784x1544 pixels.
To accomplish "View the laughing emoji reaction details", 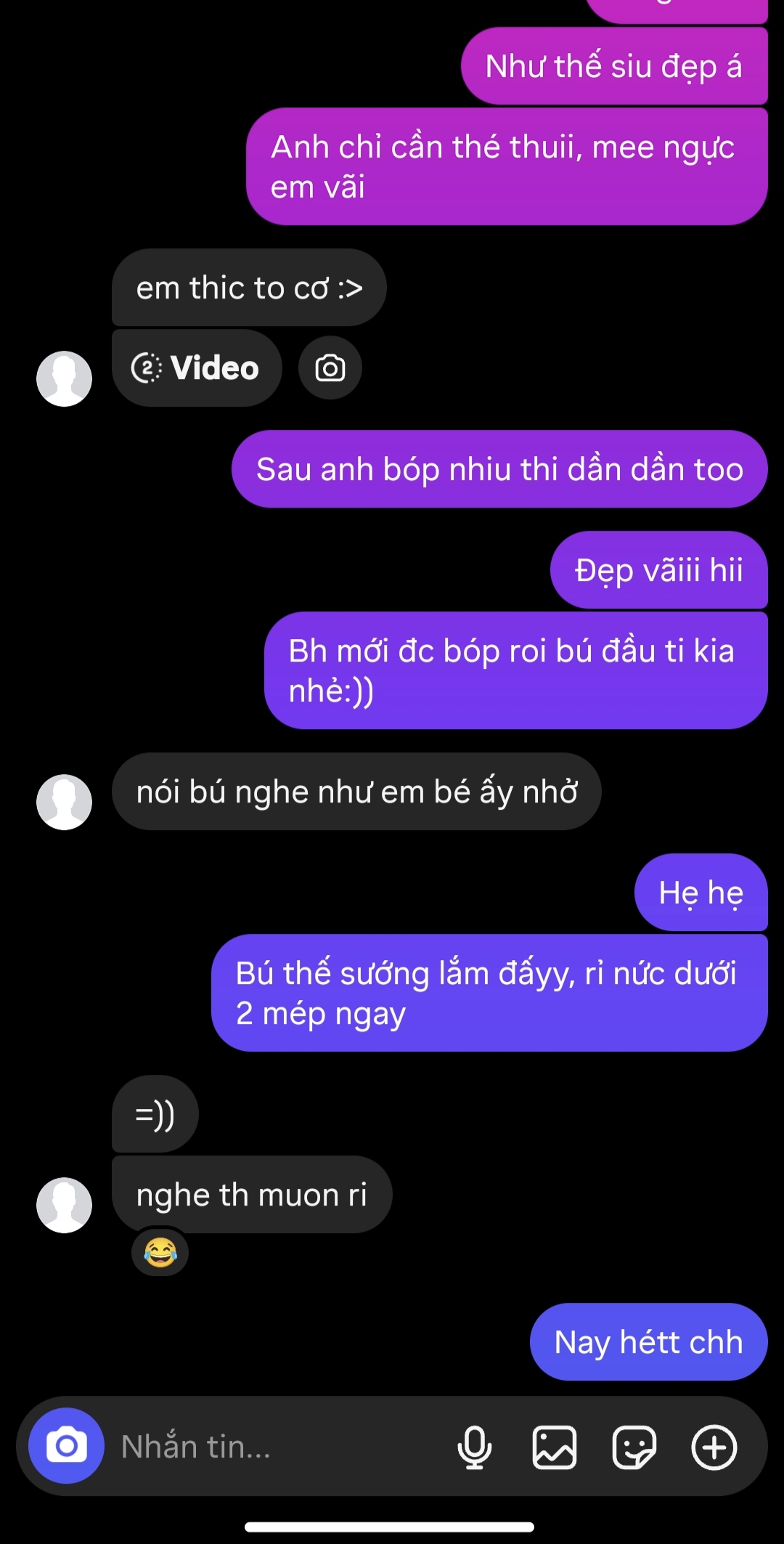I will tap(160, 1252).
